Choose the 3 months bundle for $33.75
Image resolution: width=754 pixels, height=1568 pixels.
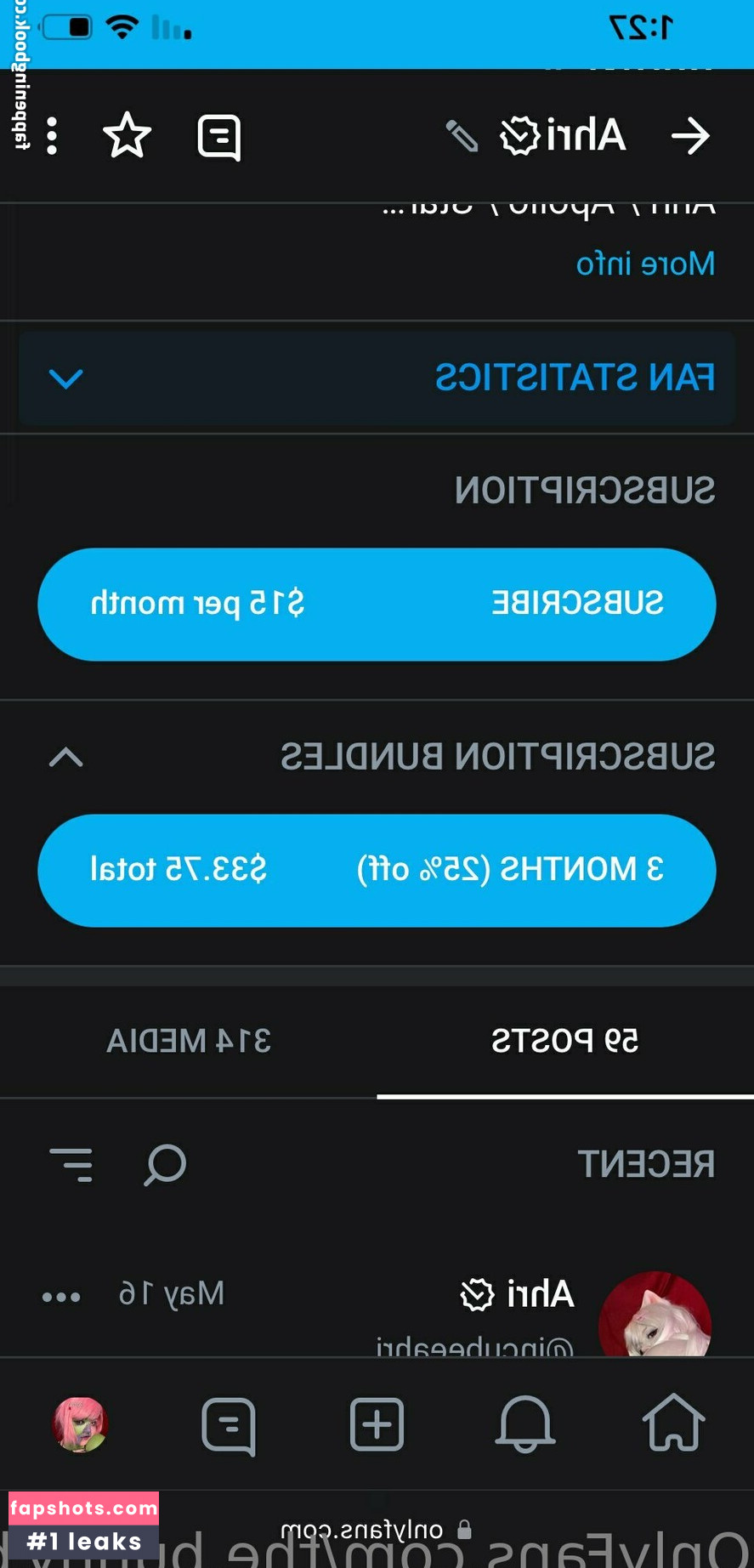(x=377, y=870)
